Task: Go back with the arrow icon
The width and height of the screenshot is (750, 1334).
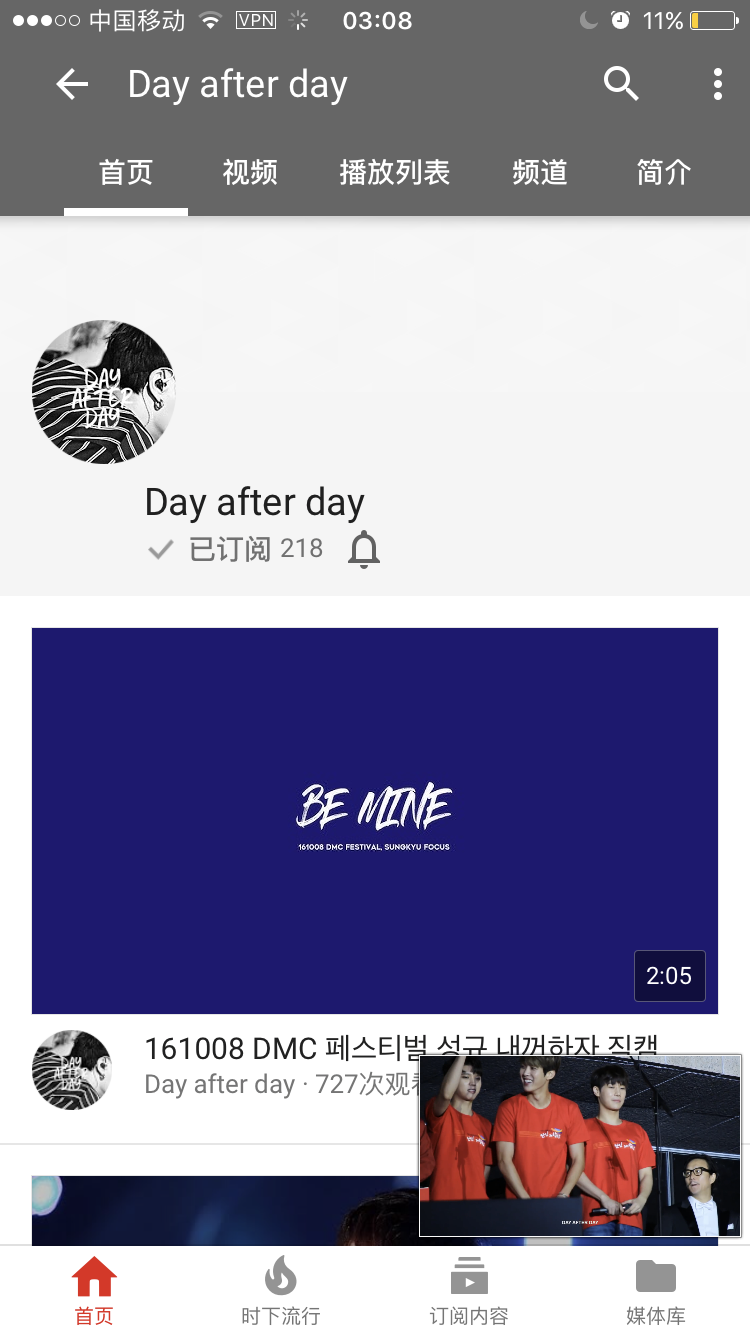Action: point(72,85)
